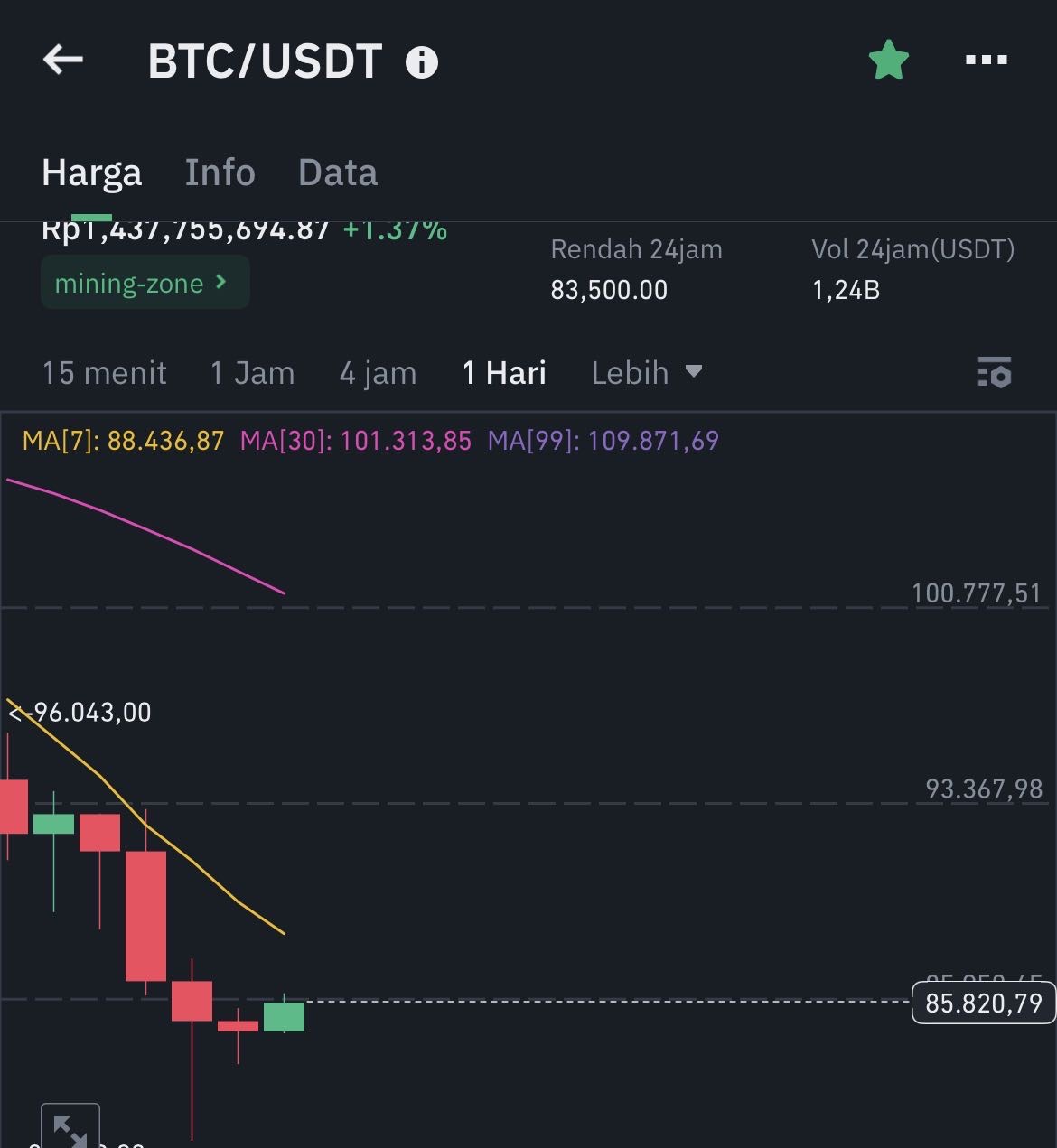
Task: Select the 4 jam chart interval
Action: point(378,373)
